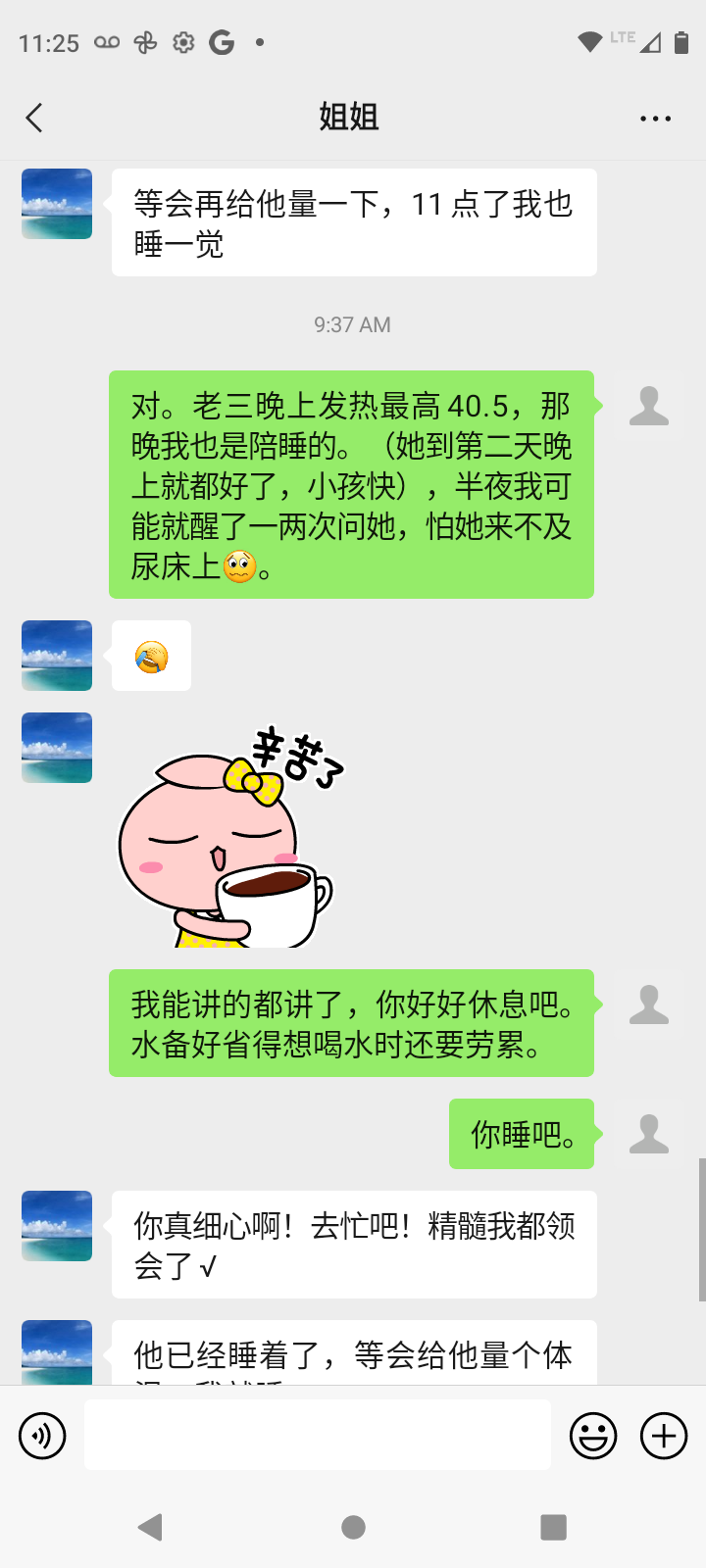Open the plus attachments menu

pos(664,1437)
